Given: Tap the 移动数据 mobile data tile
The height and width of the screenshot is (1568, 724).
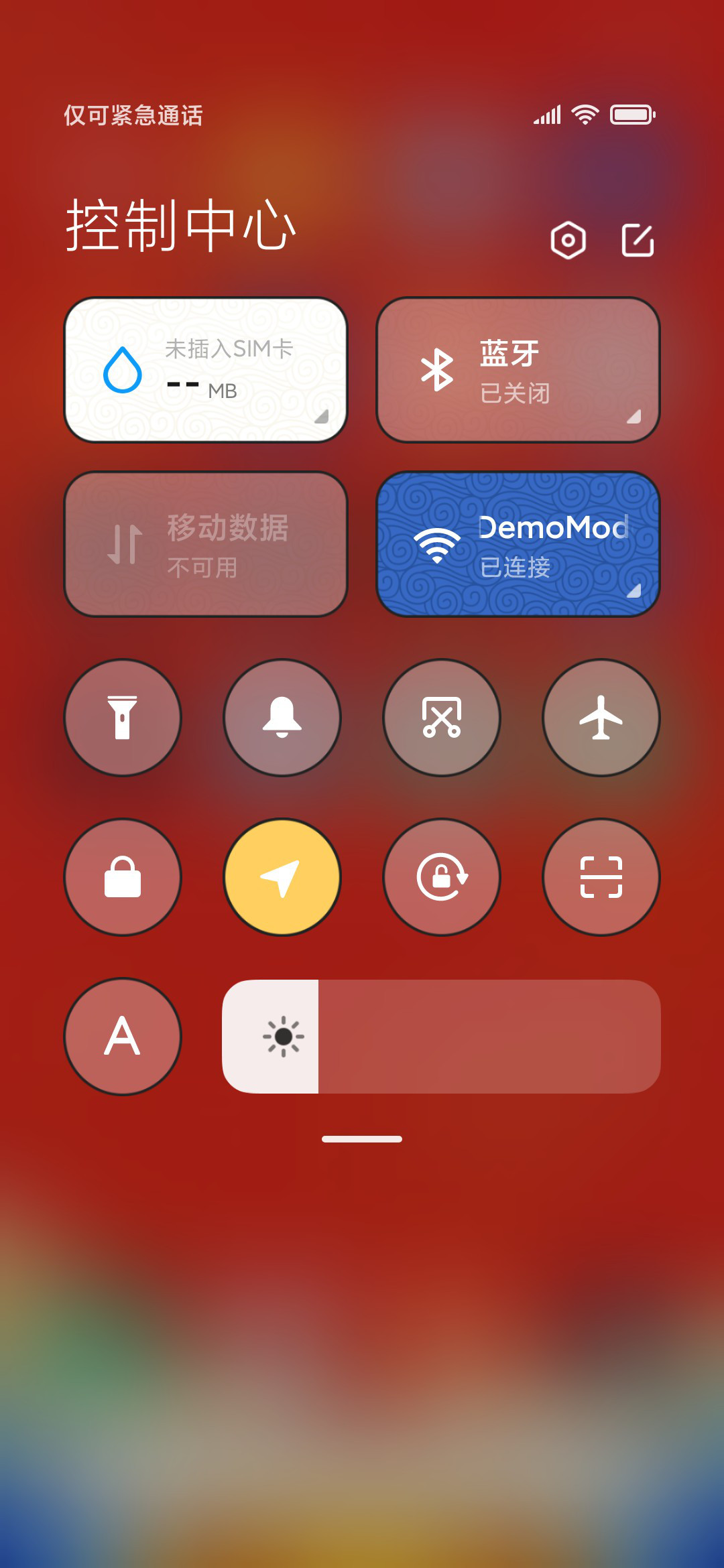Looking at the screenshot, I should [x=206, y=544].
